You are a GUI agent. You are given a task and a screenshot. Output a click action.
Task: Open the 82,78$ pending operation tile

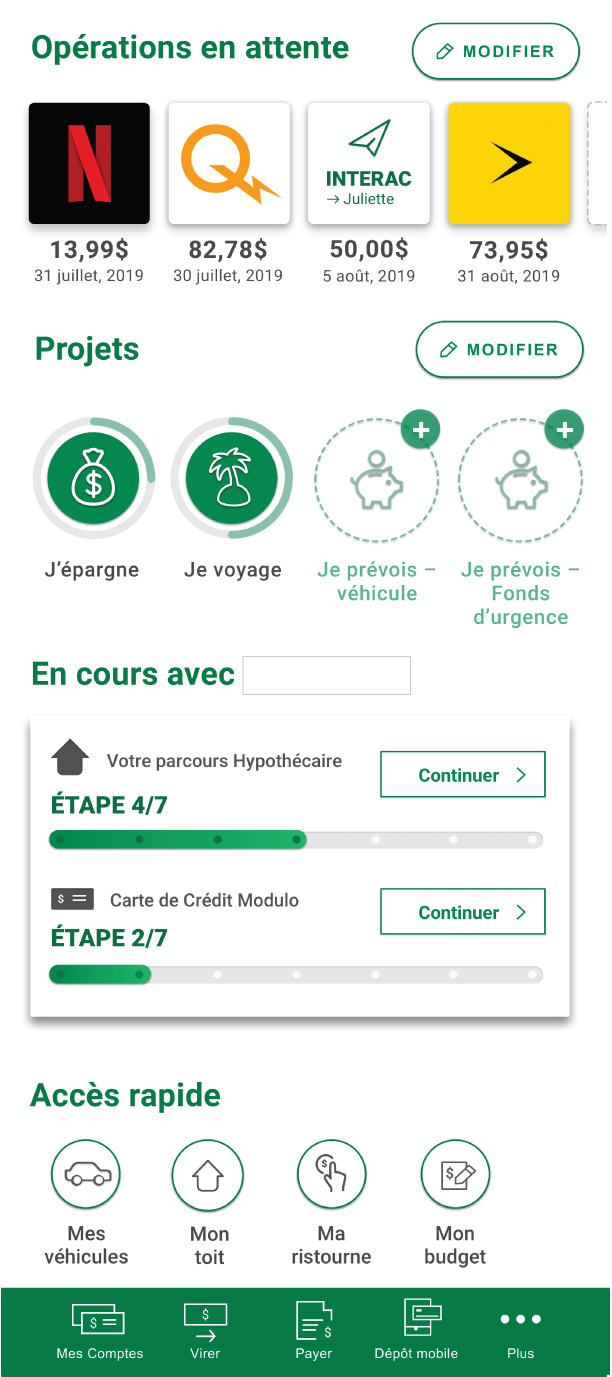pyautogui.click(x=229, y=163)
